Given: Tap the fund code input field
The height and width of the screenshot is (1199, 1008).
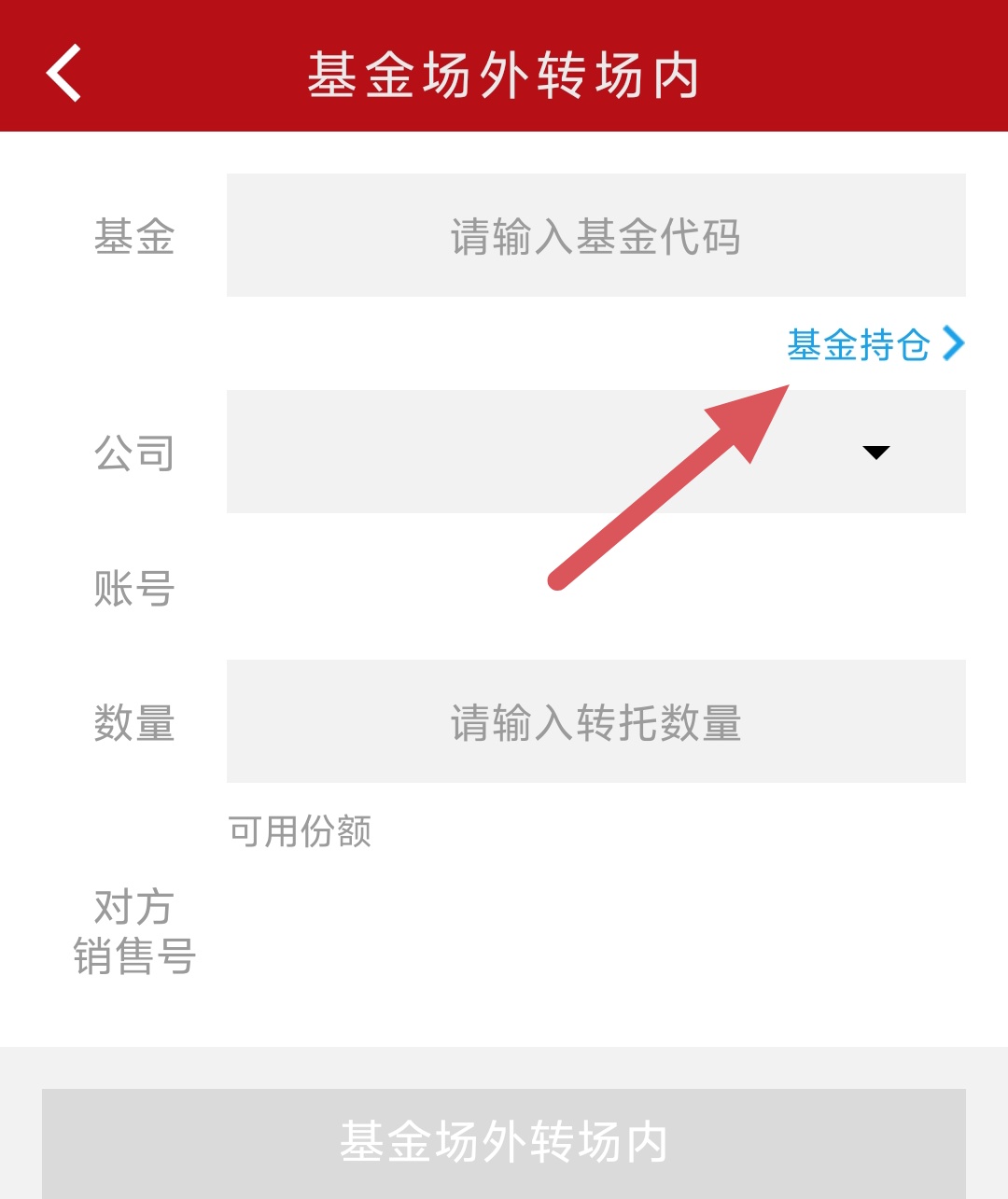Looking at the screenshot, I should tap(595, 236).
